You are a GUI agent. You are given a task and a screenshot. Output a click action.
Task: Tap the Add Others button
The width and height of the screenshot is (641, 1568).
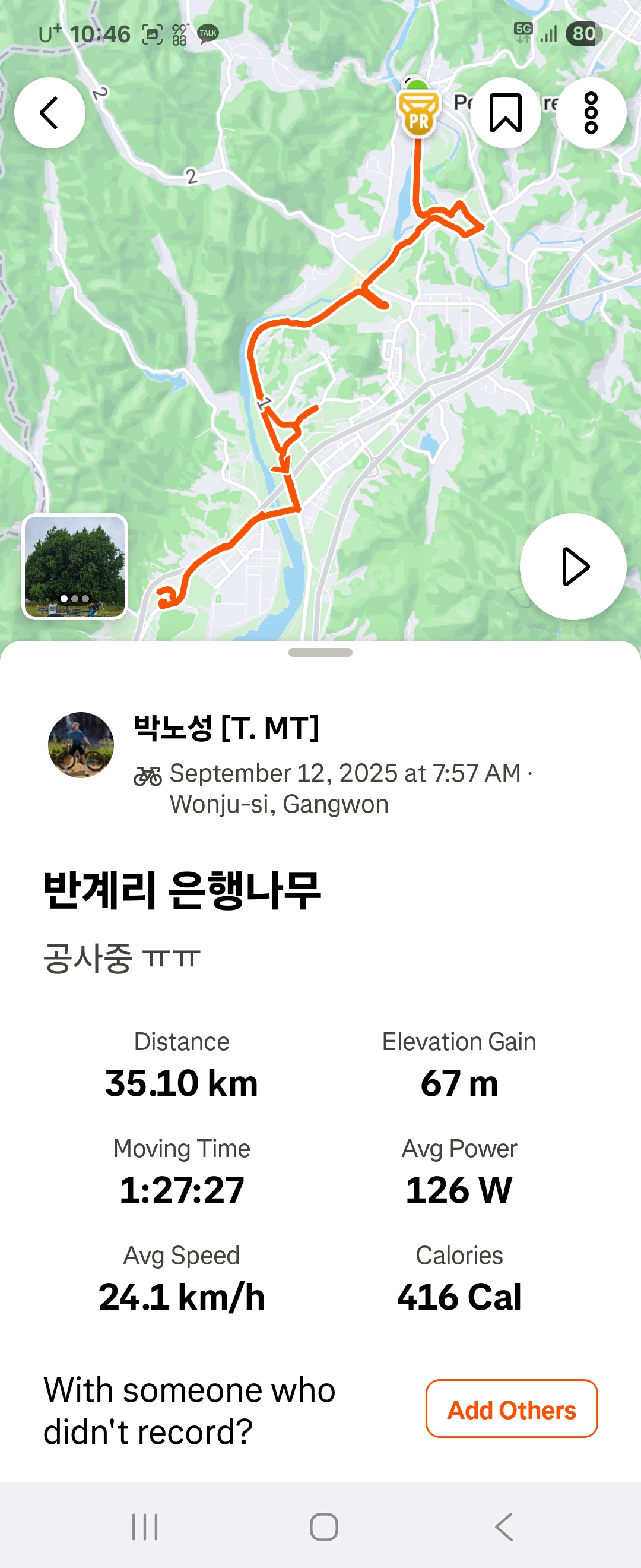512,1409
